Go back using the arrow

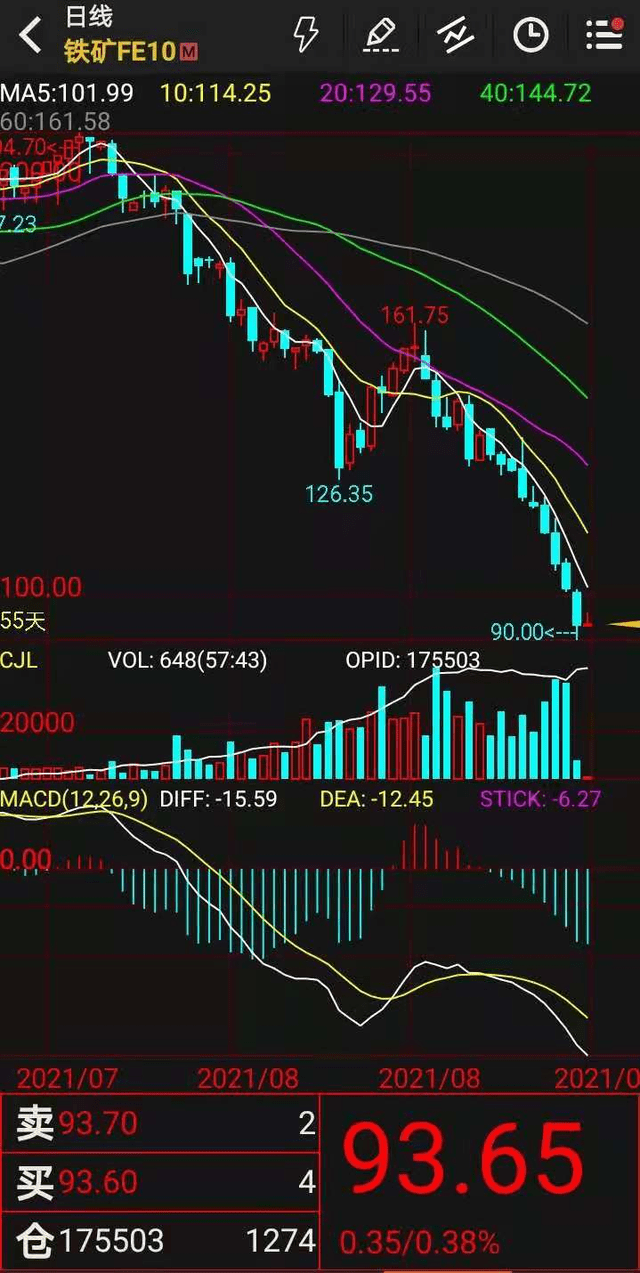click(31, 35)
